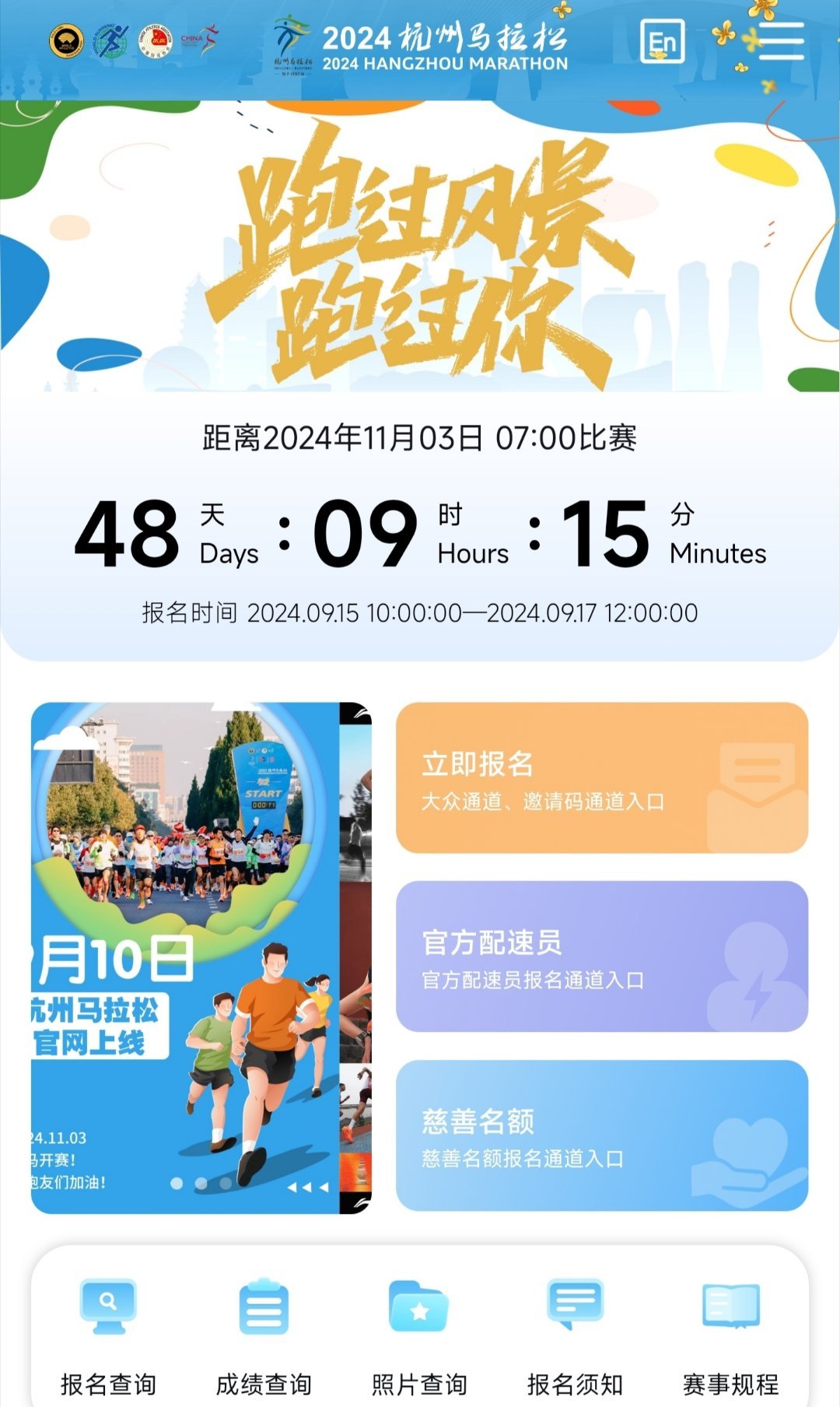Open the 官方配速员 pacer signup card
The height and width of the screenshot is (1407, 840).
tap(602, 956)
